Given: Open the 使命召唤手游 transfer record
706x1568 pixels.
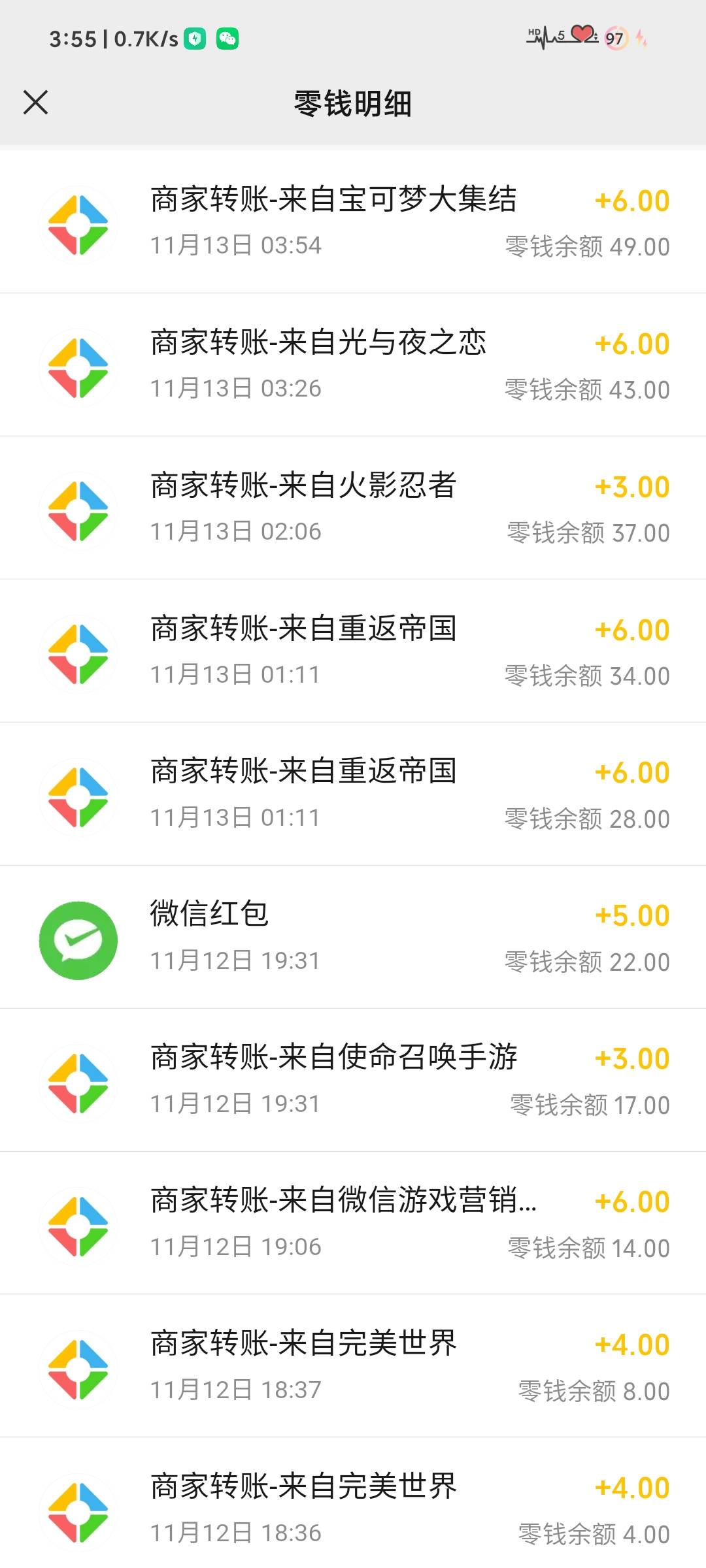Looking at the screenshot, I should [353, 1081].
